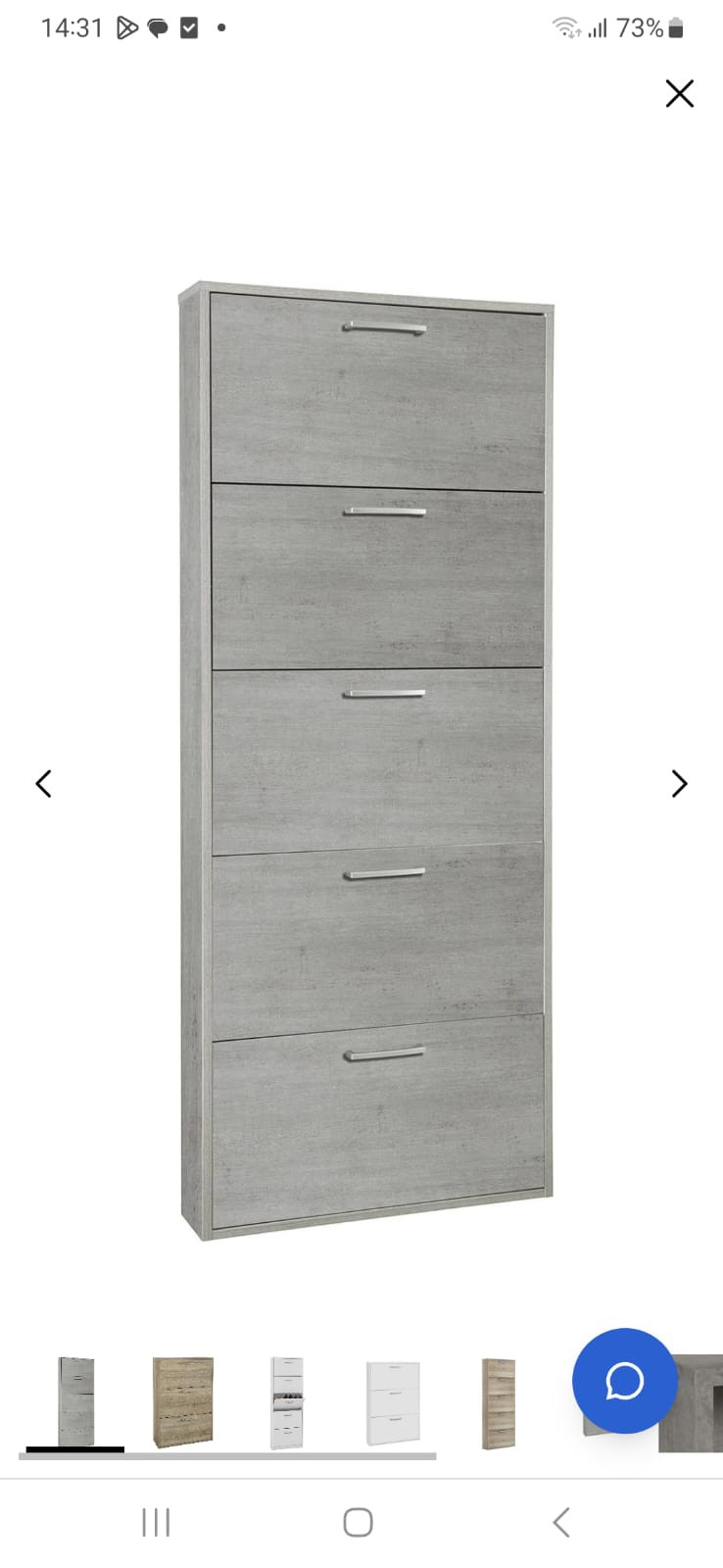Select the gray concrete cabinet thumbnail
Viewport: 723px width, 1568px height.
[x=75, y=1400]
